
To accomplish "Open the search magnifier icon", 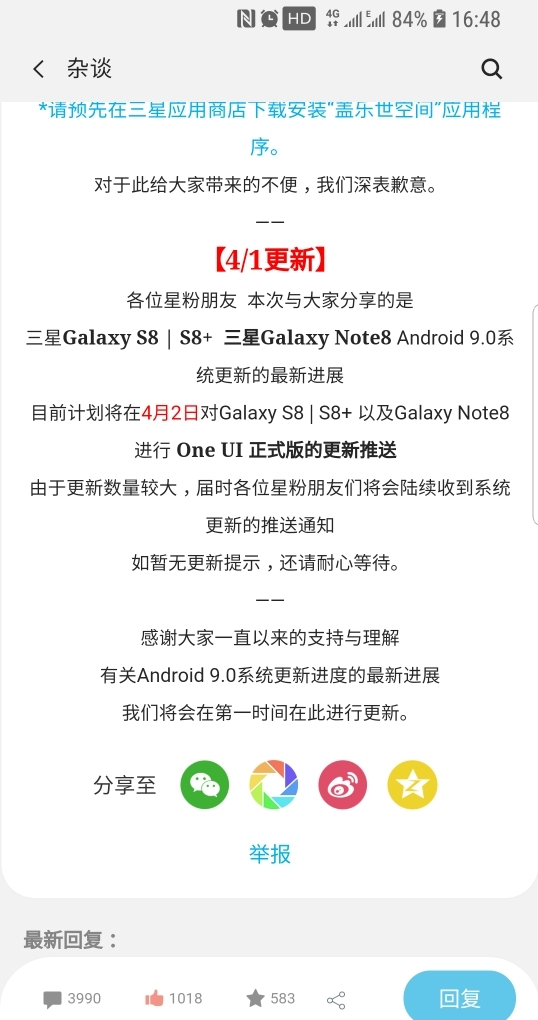I will coord(492,69).
